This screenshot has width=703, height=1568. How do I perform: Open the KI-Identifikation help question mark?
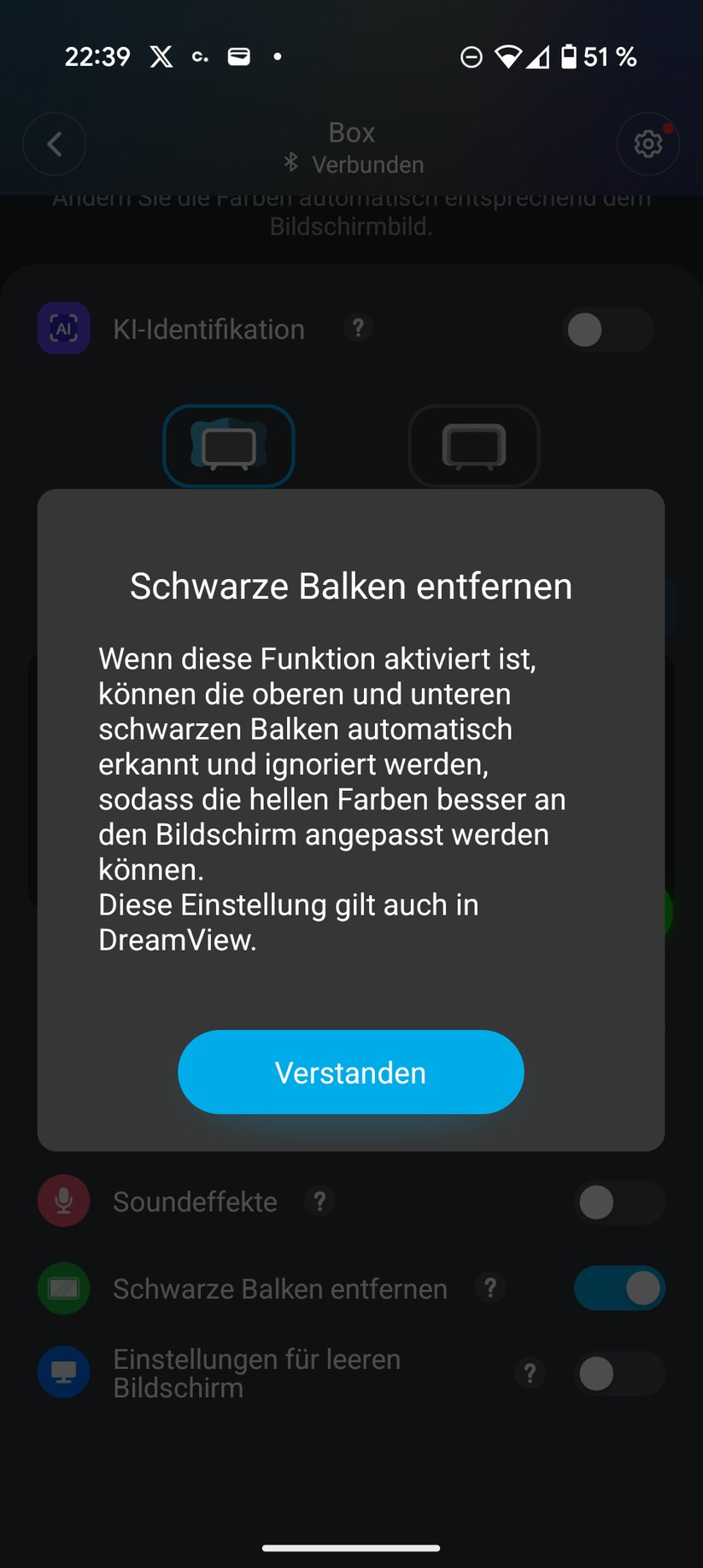(359, 328)
